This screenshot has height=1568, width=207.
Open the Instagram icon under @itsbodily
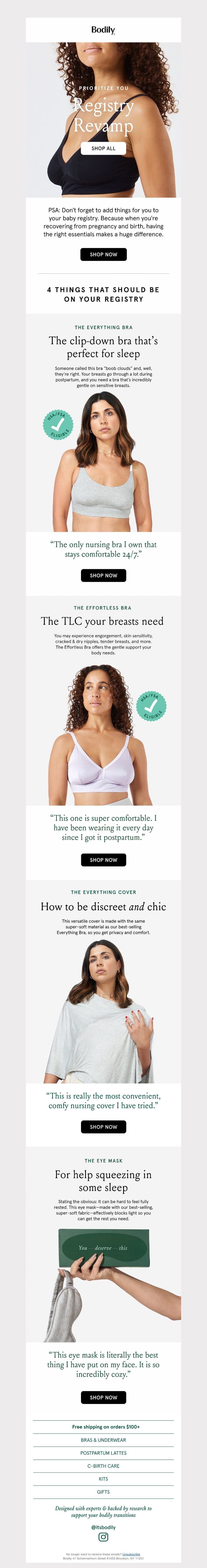103,1536
